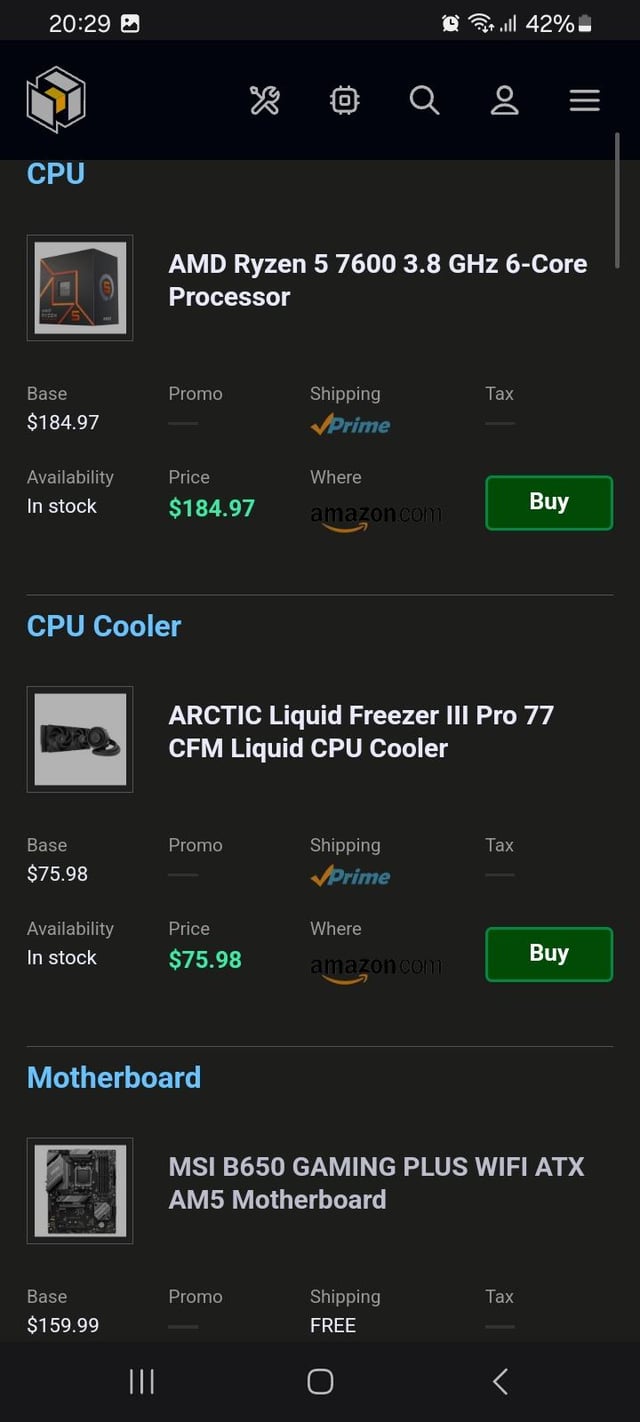The height and width of the screenshot is (1422, 640).
Task: Open the system builder tools icon
Action: [265, 100]
